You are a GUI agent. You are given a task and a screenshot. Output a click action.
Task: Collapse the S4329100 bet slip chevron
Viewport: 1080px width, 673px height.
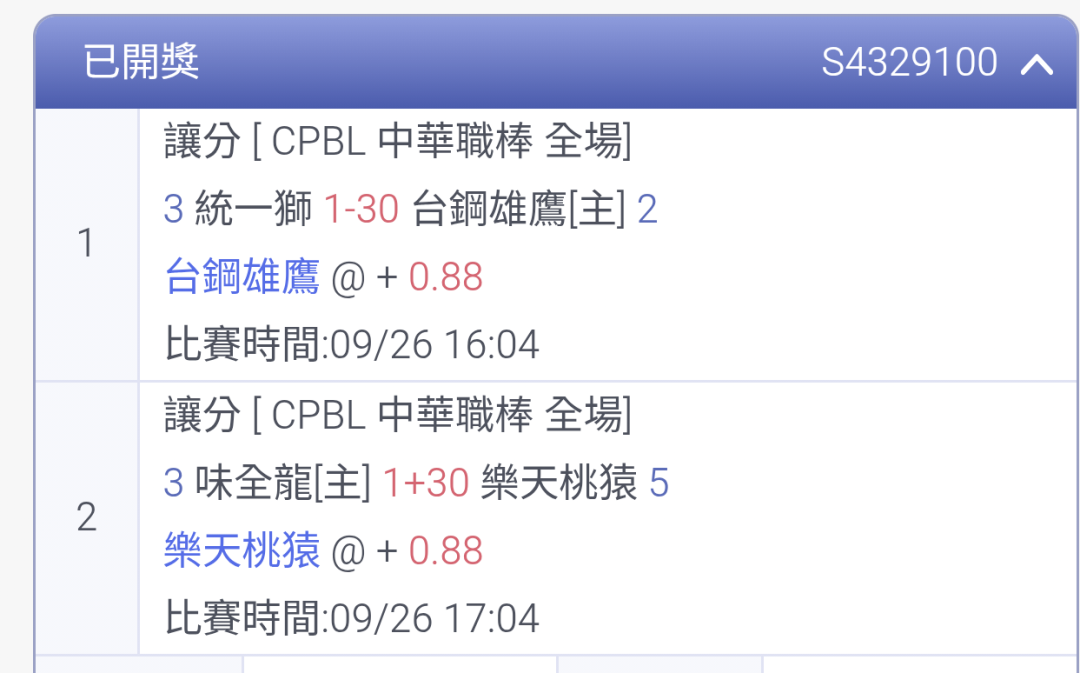click(x=1037, y=65)
